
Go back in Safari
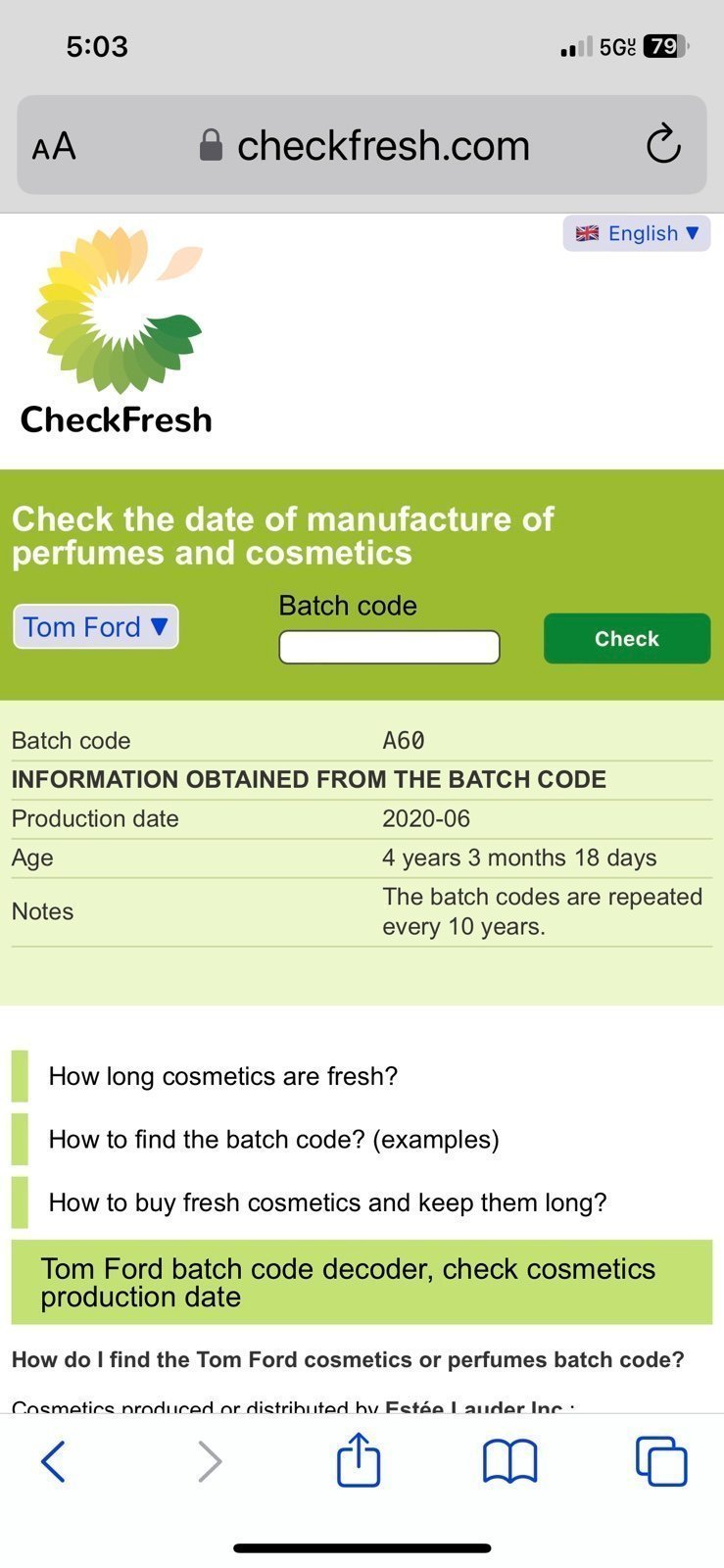[53, 1461]
